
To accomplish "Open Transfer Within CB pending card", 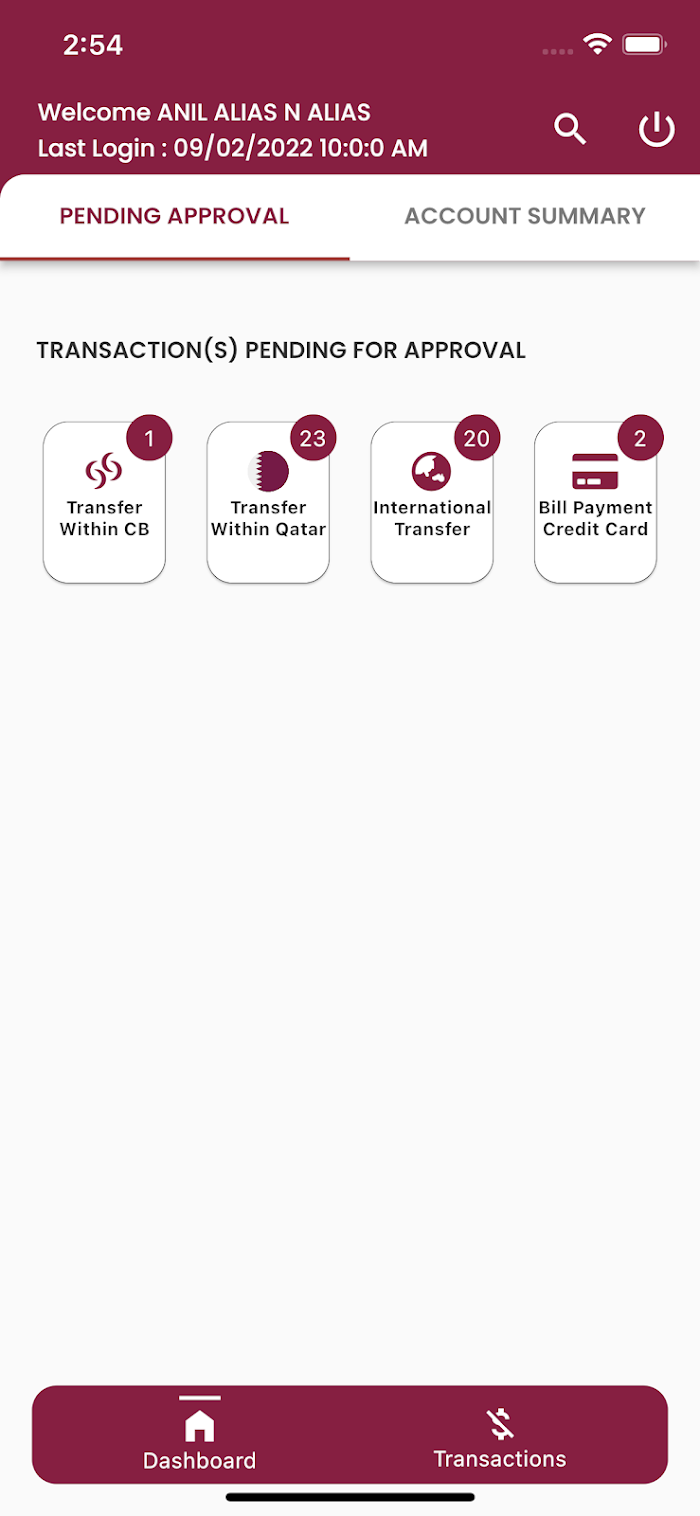I will [x=104, y=502].
